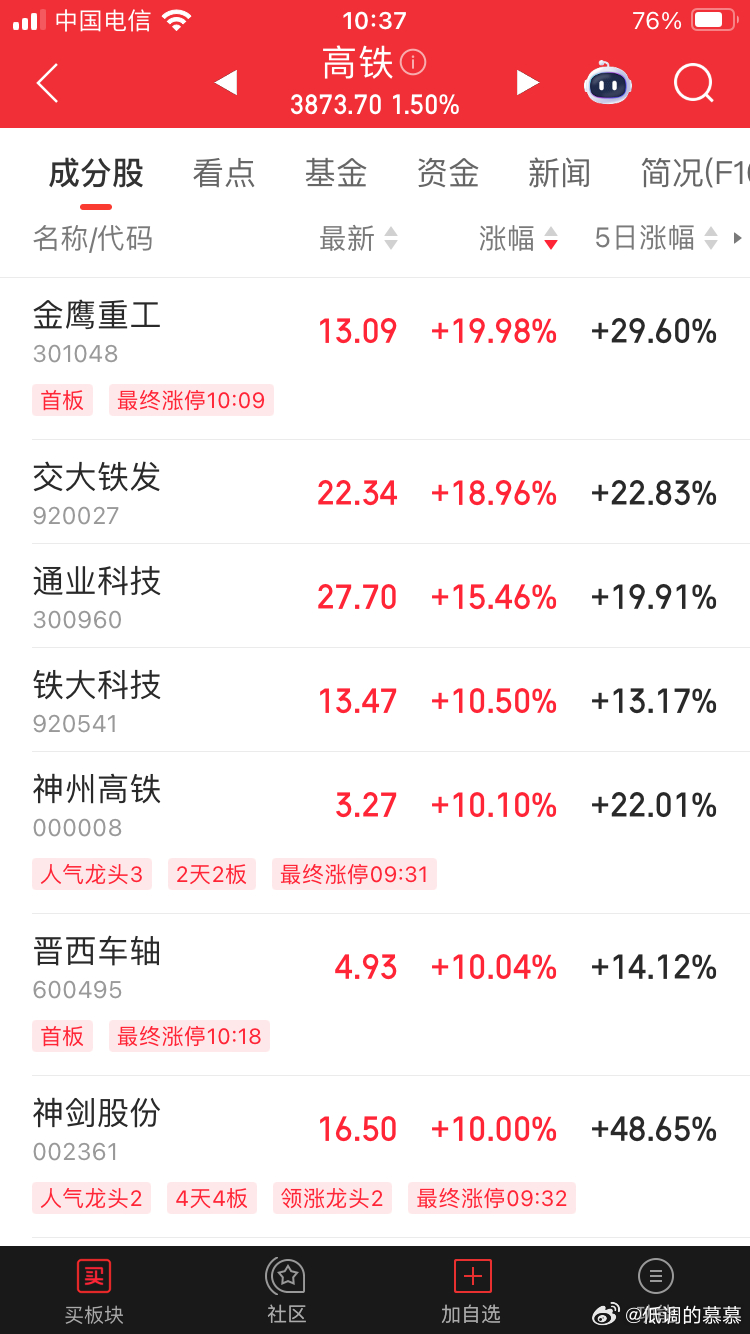Switch to the 资金 tab

[x=447, y=172]
